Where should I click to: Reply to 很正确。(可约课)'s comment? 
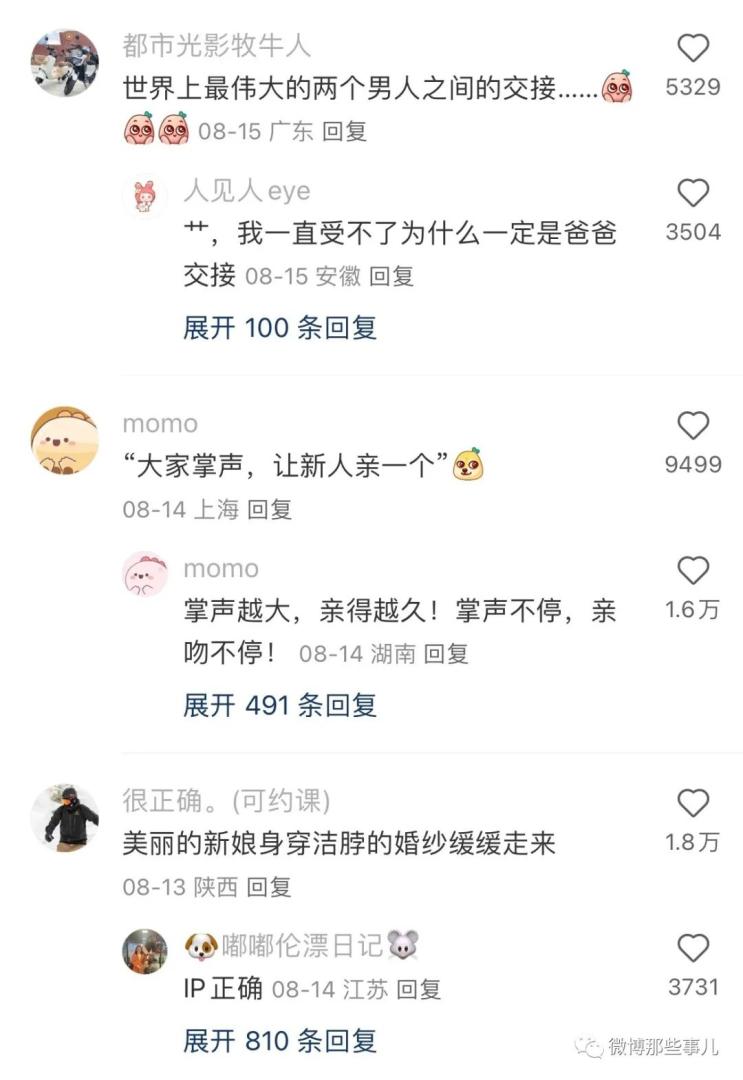[269, 886]
